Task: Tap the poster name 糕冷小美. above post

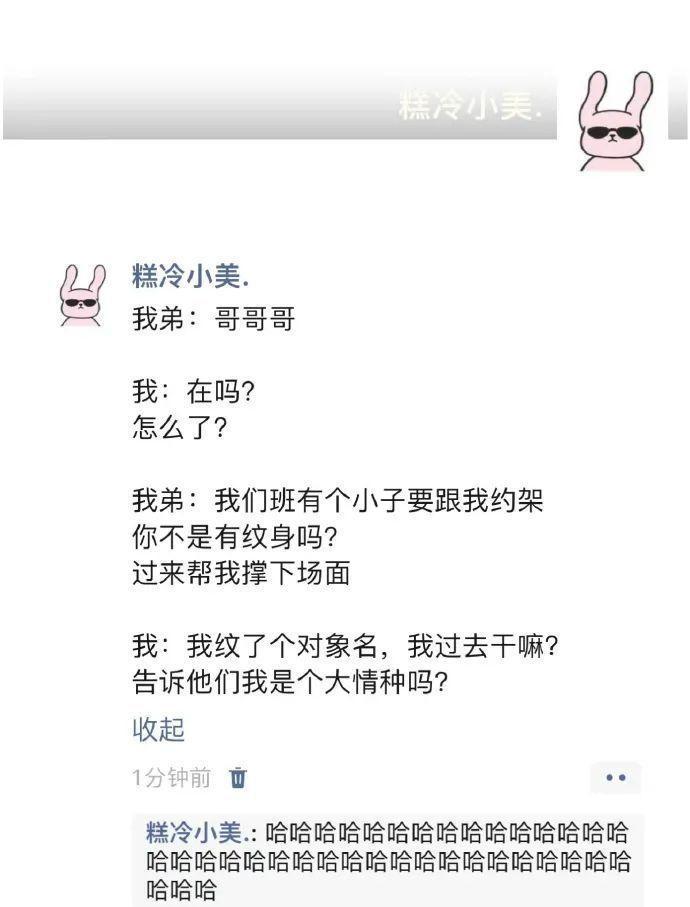Action: (190, 276)
